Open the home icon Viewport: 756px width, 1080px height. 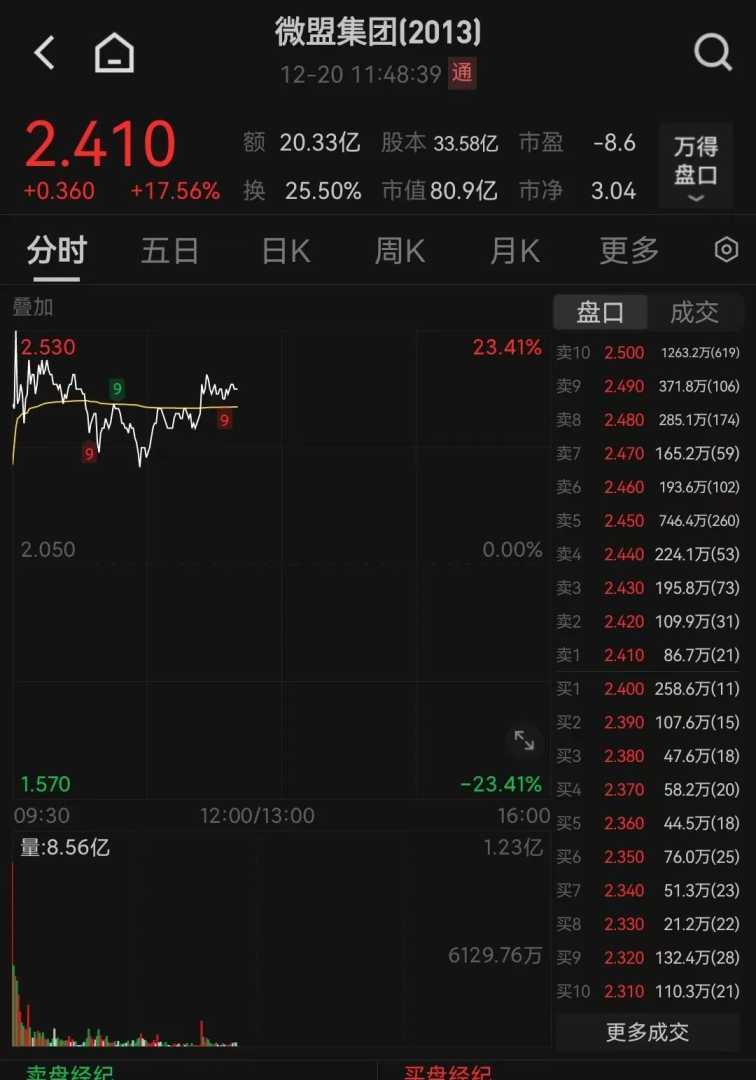tap(114, 52)
